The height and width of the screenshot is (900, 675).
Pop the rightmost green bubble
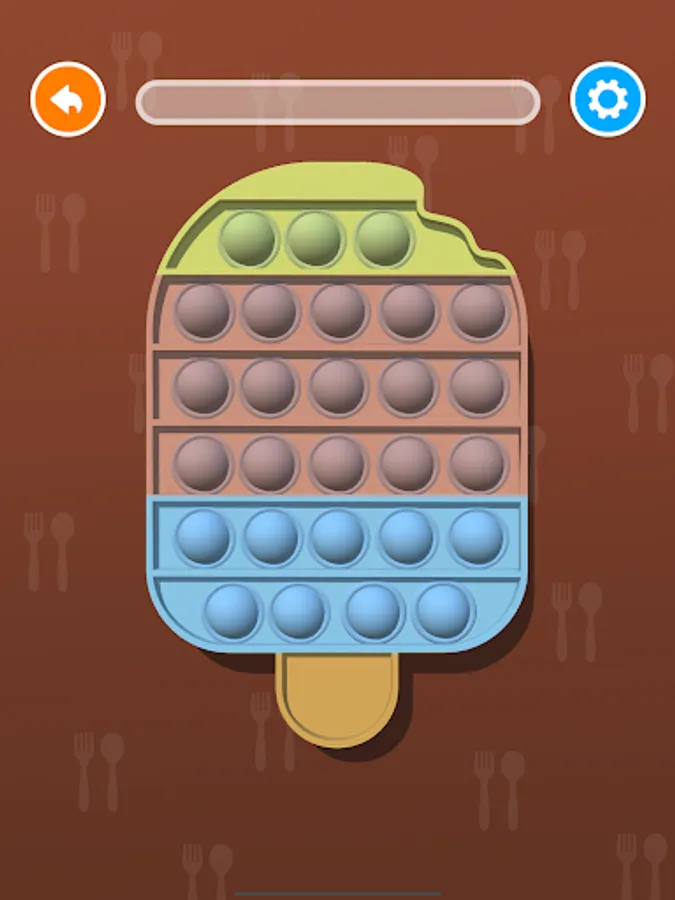384,239
